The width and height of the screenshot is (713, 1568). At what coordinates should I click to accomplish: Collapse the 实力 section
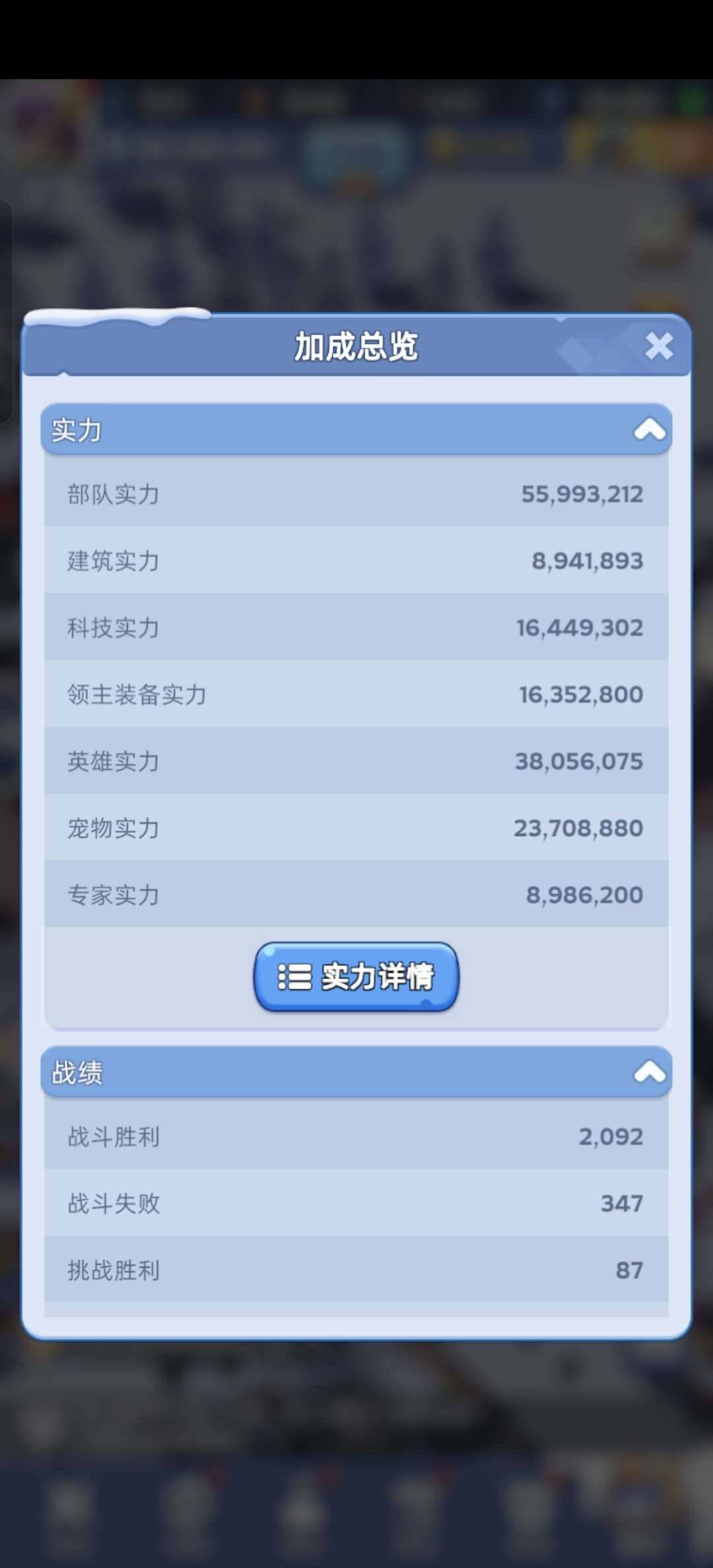coord(649,430)
